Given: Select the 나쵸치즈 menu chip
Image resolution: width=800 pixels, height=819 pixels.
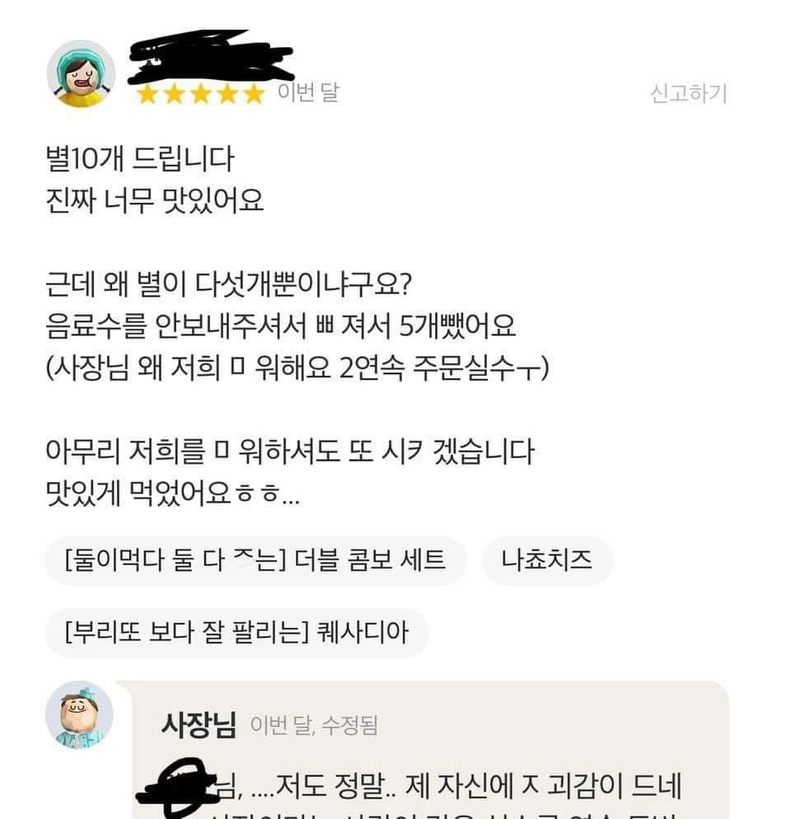Looking at the screenshot, I should point(547,560).
